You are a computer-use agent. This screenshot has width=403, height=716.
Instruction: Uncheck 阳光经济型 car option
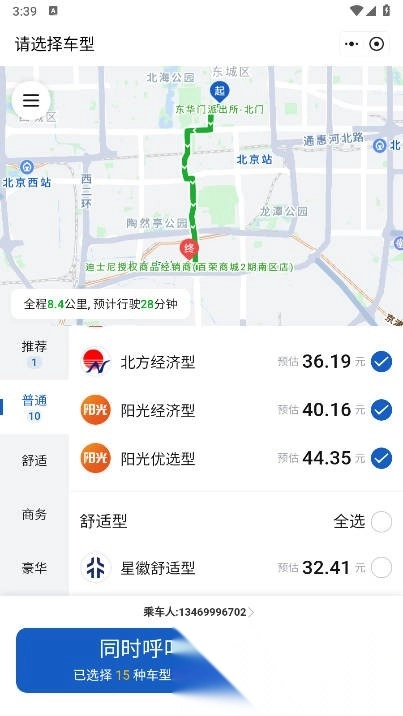[x=381, y=410]
